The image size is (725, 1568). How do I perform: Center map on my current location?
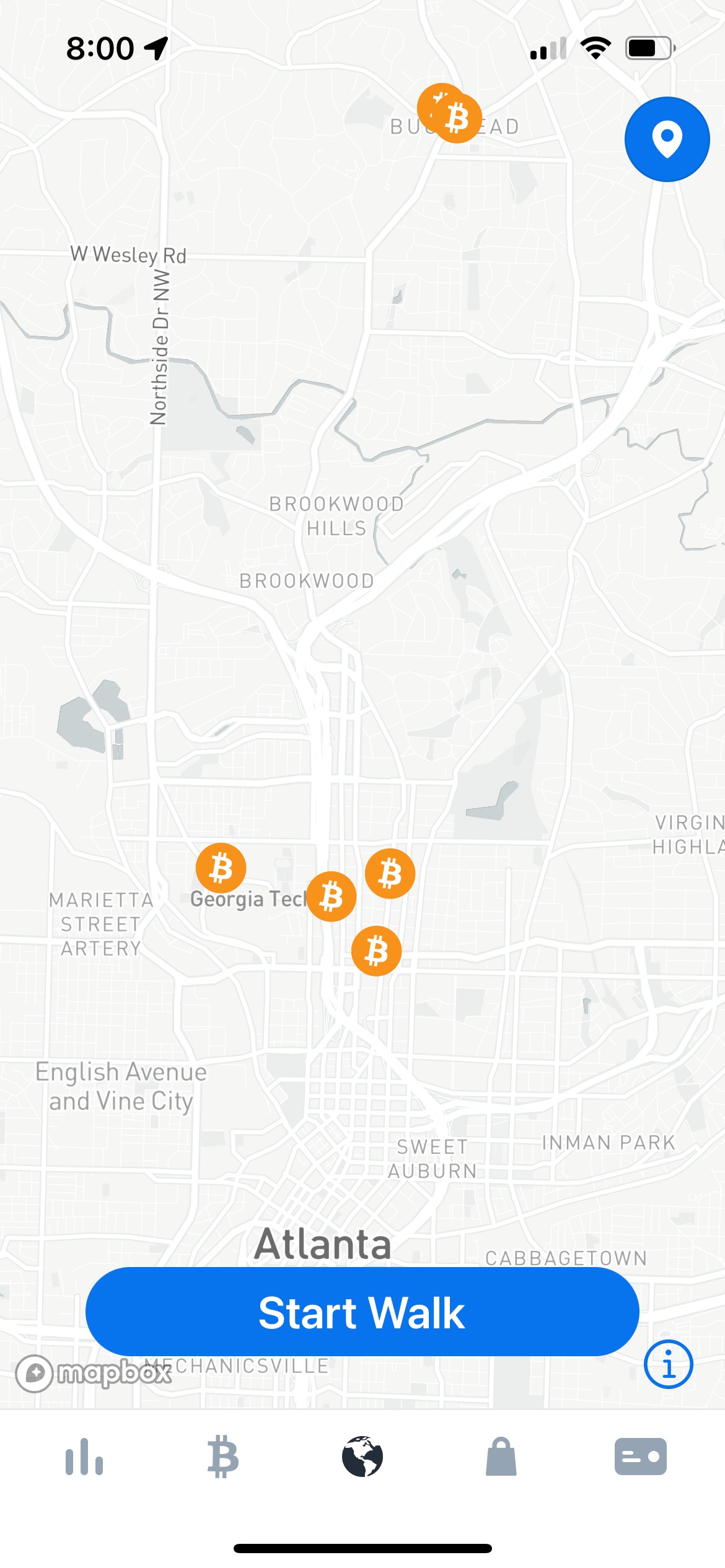point(667,139)
